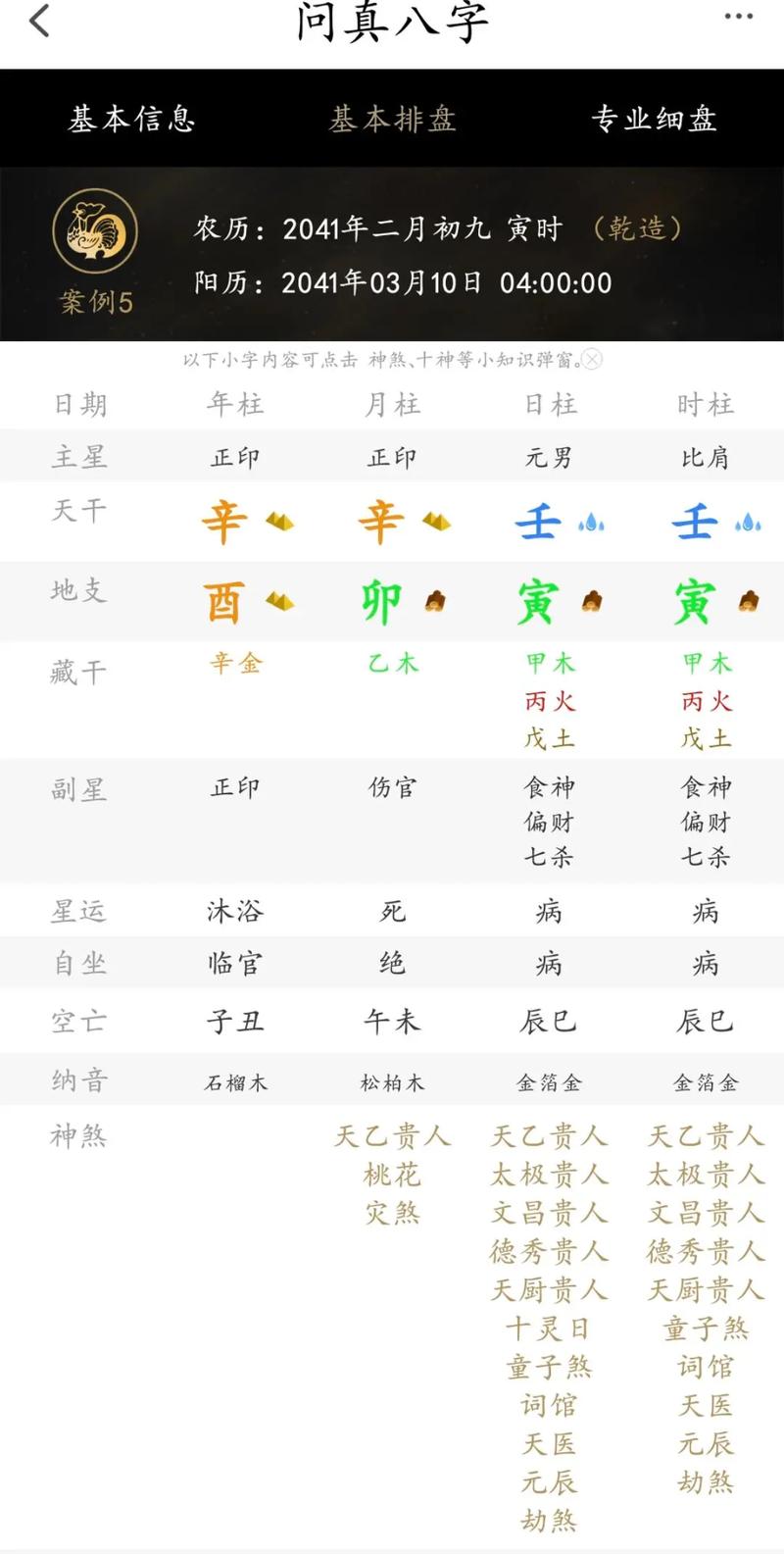Open the 灾煞 shensha explanation
Viewport: 784px width, 1554px height.
(x=392, y=1213)
